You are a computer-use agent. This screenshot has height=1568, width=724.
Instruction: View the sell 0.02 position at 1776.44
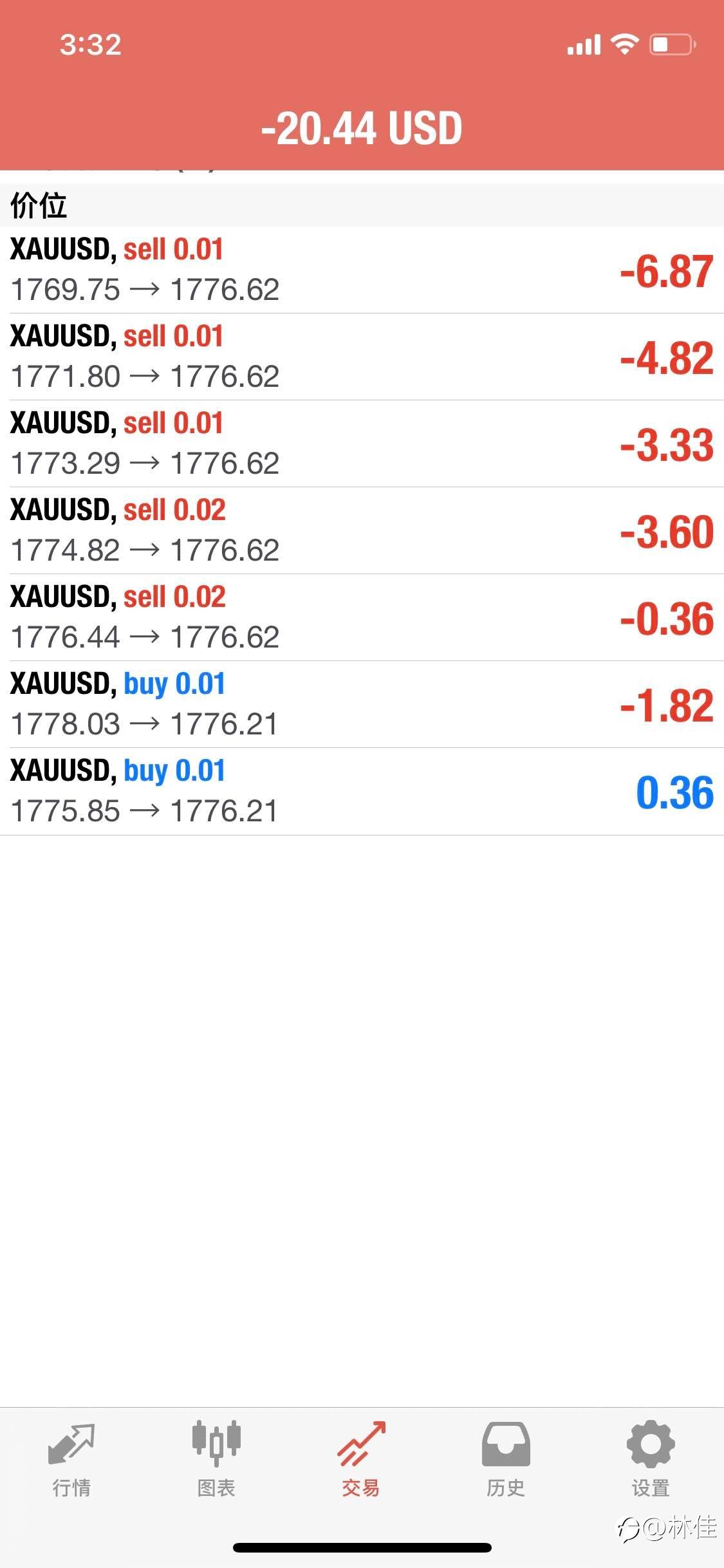[x=362, y=617]
